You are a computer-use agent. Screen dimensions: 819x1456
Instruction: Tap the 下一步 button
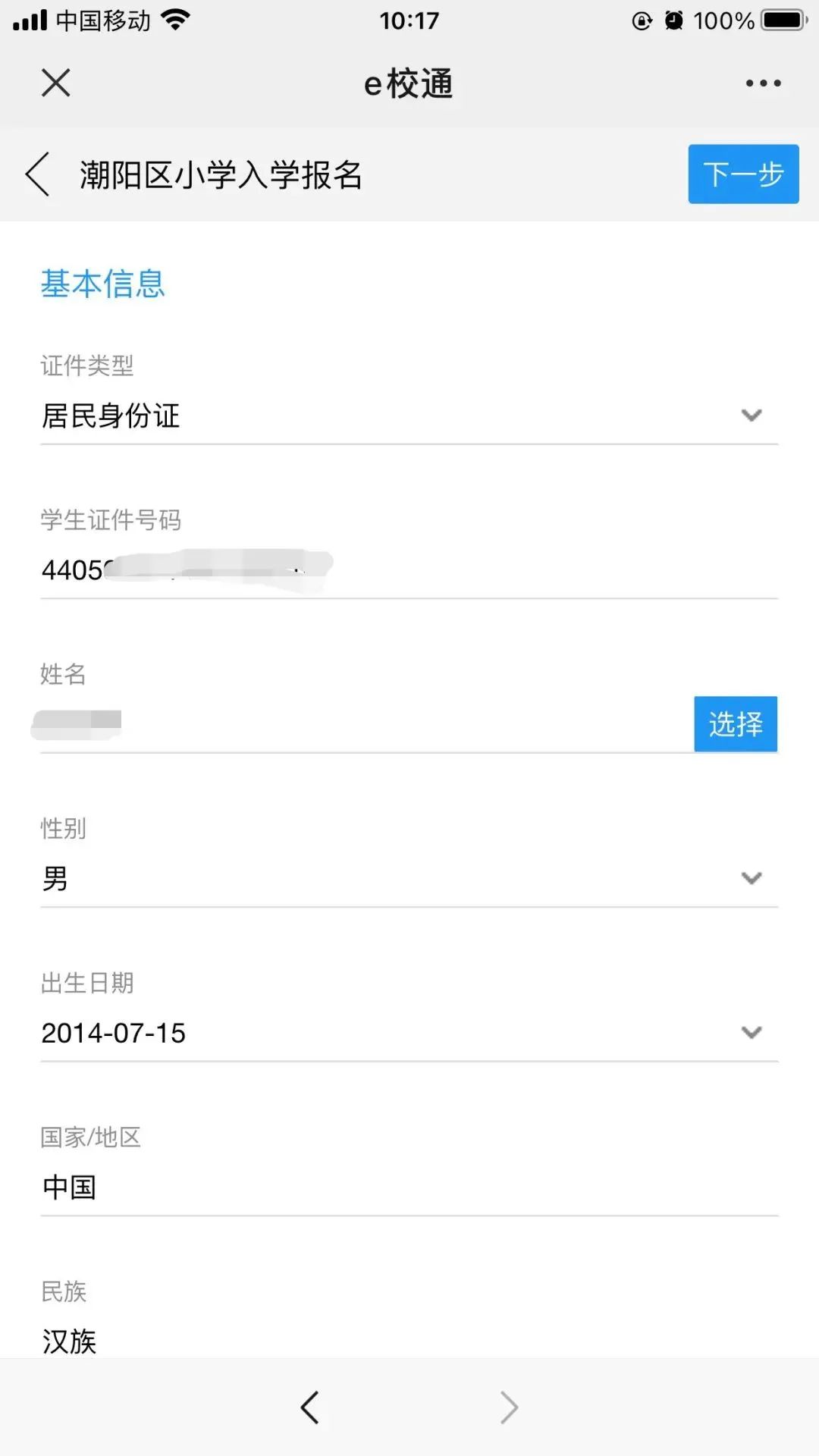point(743,174)
